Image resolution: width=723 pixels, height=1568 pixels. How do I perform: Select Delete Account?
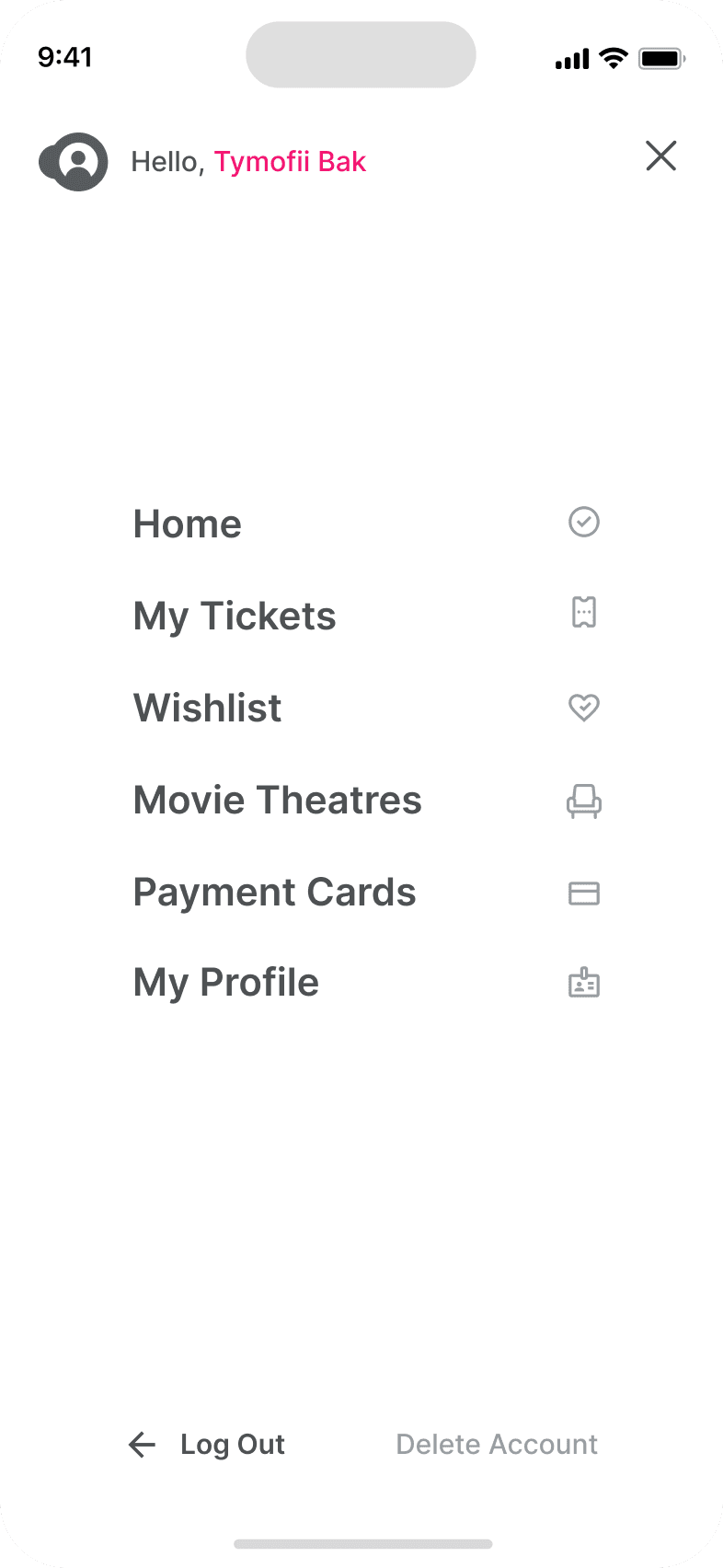click(497, 1445)
